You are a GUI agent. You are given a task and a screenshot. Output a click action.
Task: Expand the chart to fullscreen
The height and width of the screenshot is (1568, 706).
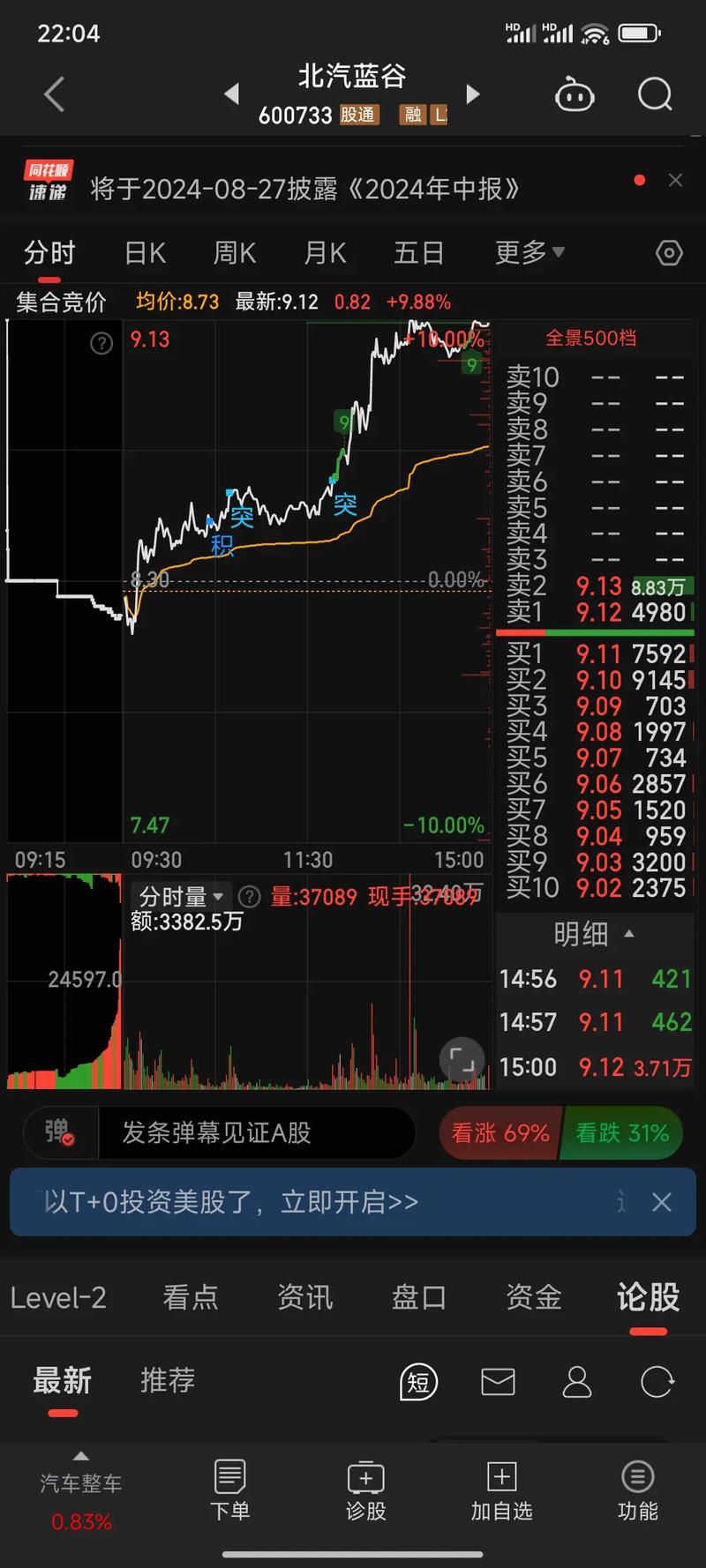pos(462,1058)
